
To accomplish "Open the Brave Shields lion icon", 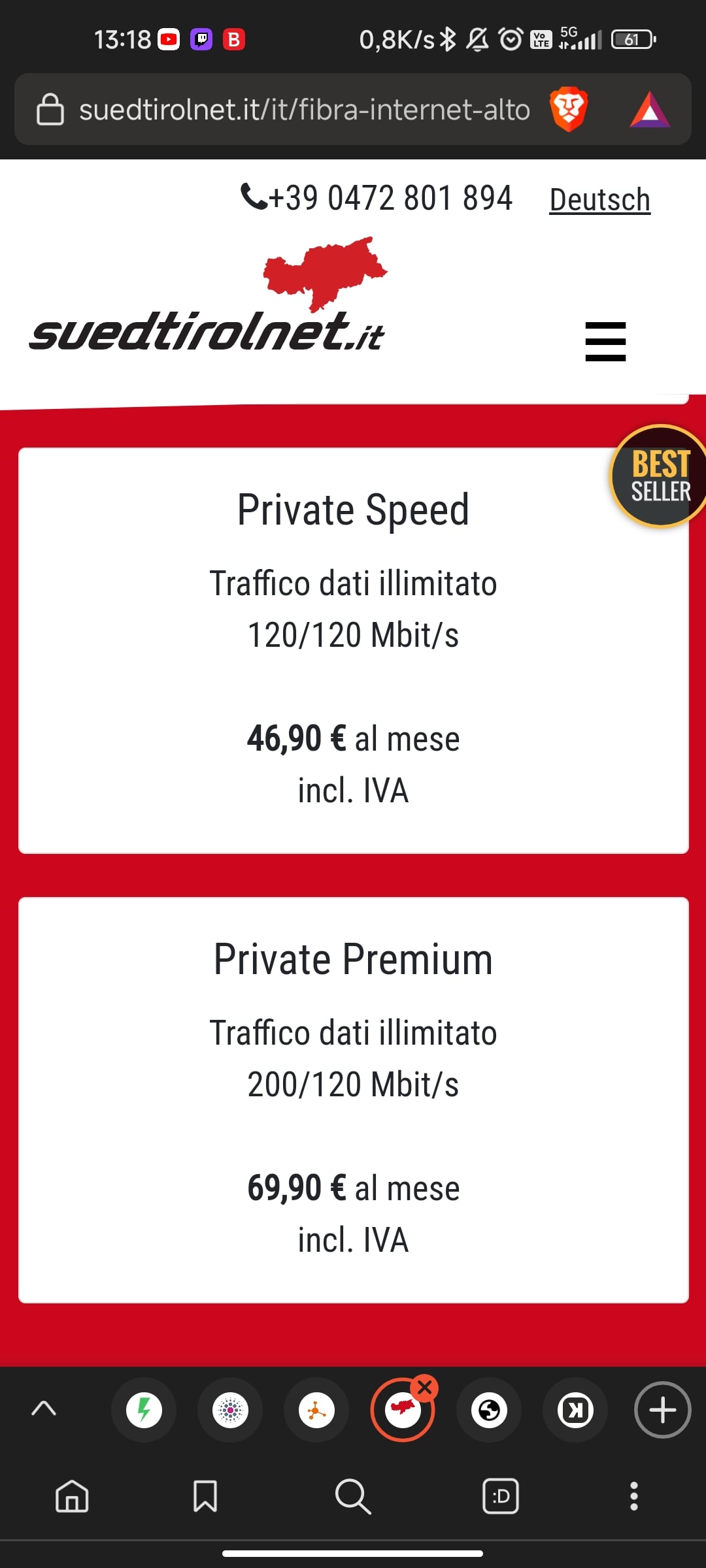I will [569, 109].
